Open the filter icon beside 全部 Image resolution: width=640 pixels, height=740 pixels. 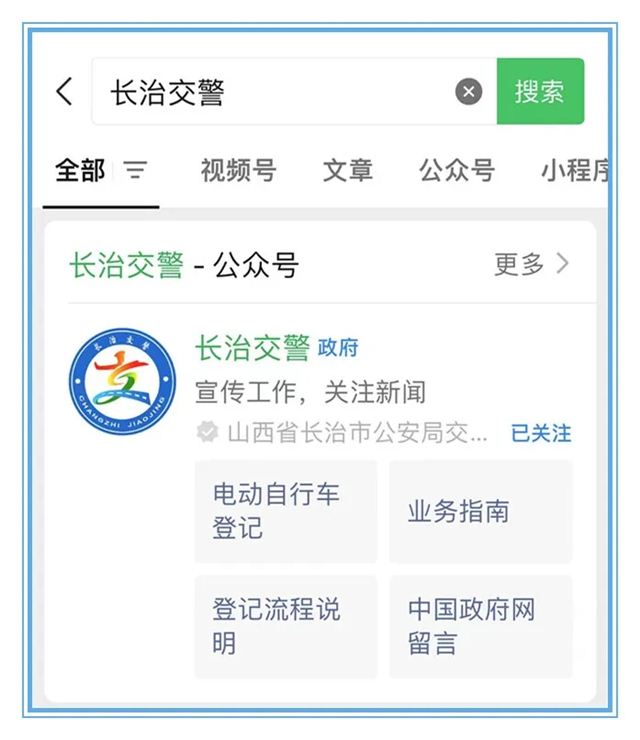[135, 171]
